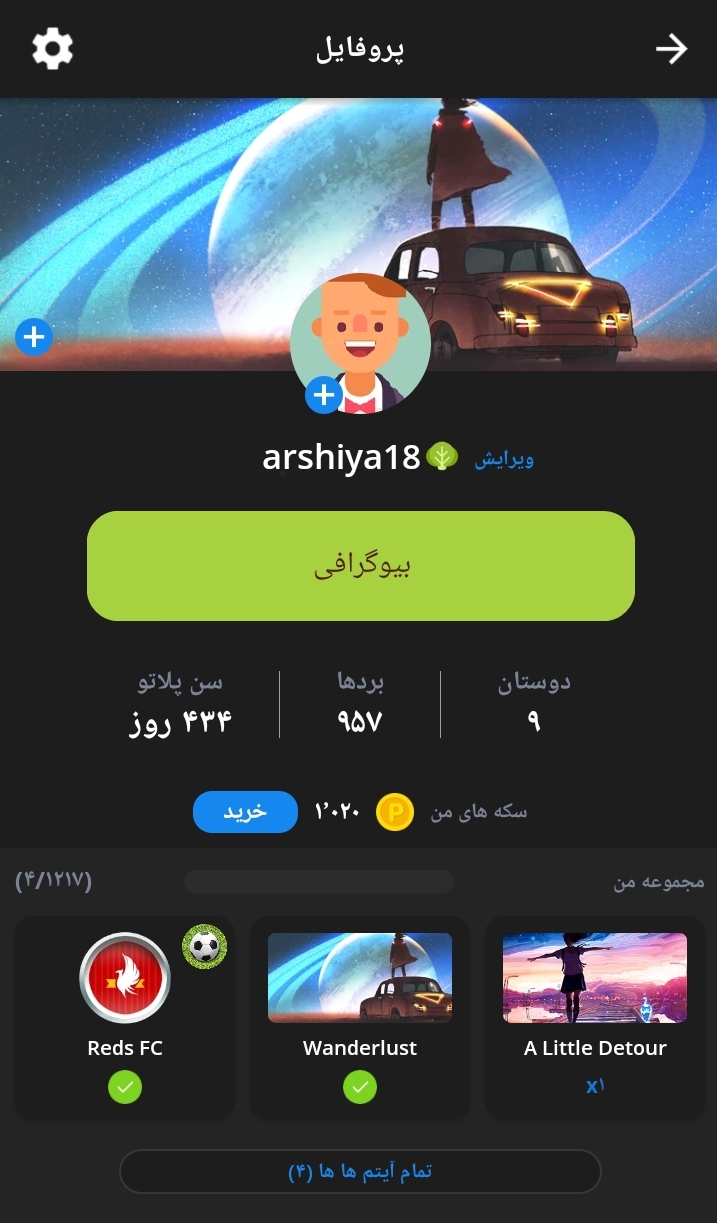
Task: Open the بیوگرافی biography button
Action: coord(361,566)
